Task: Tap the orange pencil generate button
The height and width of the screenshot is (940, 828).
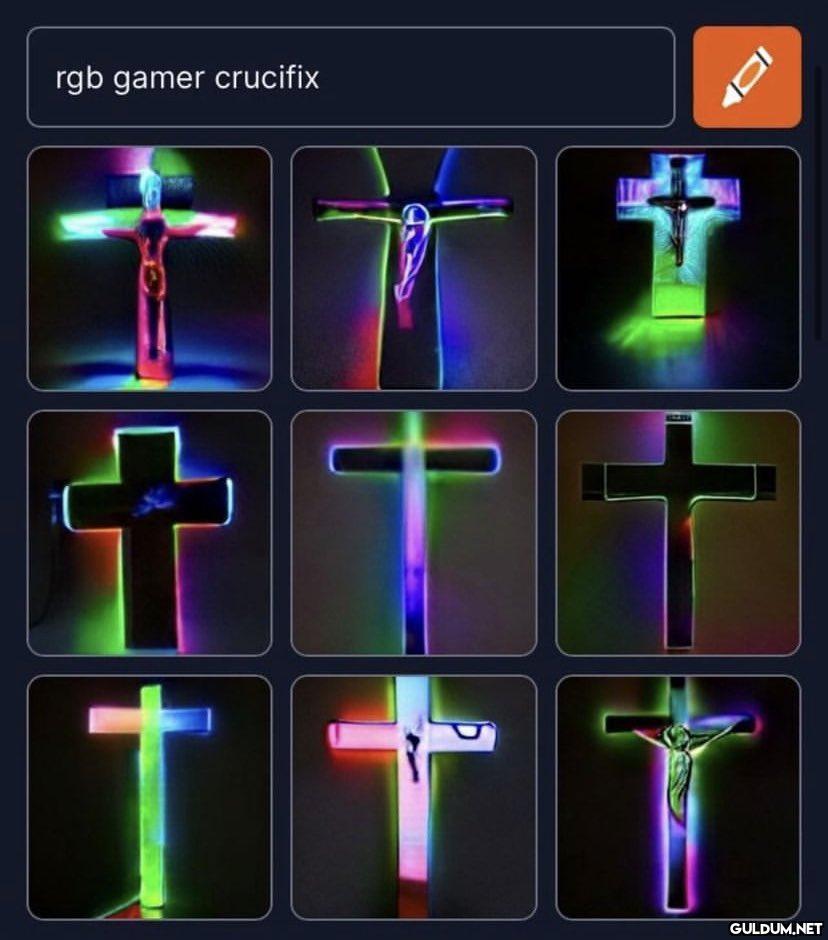Action: (747, 77)
